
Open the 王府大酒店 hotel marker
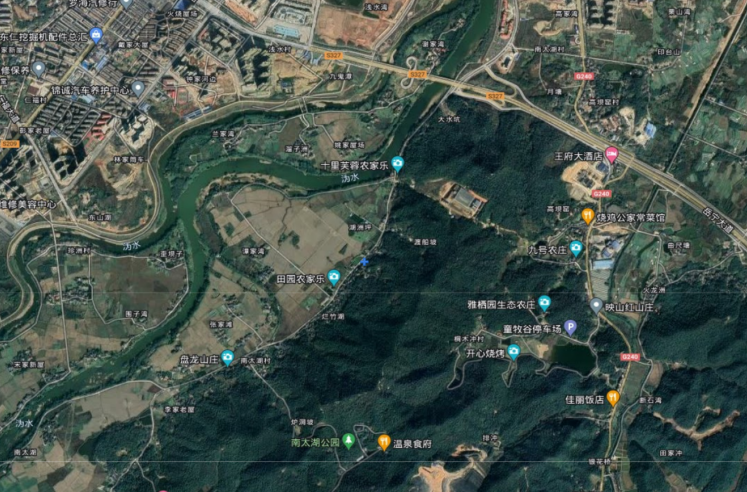click(612, 156)
